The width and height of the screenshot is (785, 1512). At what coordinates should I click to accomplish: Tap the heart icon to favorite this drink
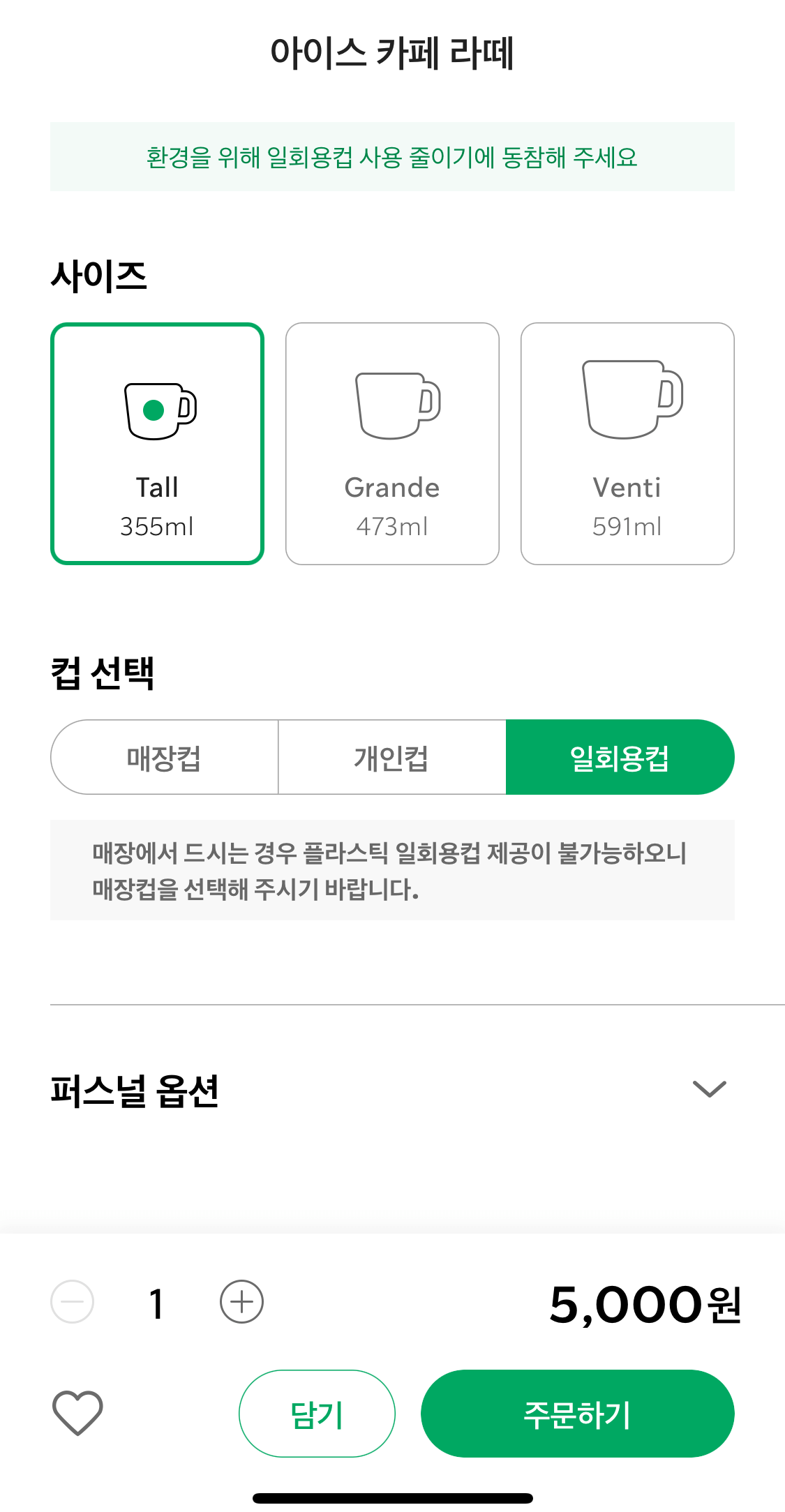(x=77, y=1413)
